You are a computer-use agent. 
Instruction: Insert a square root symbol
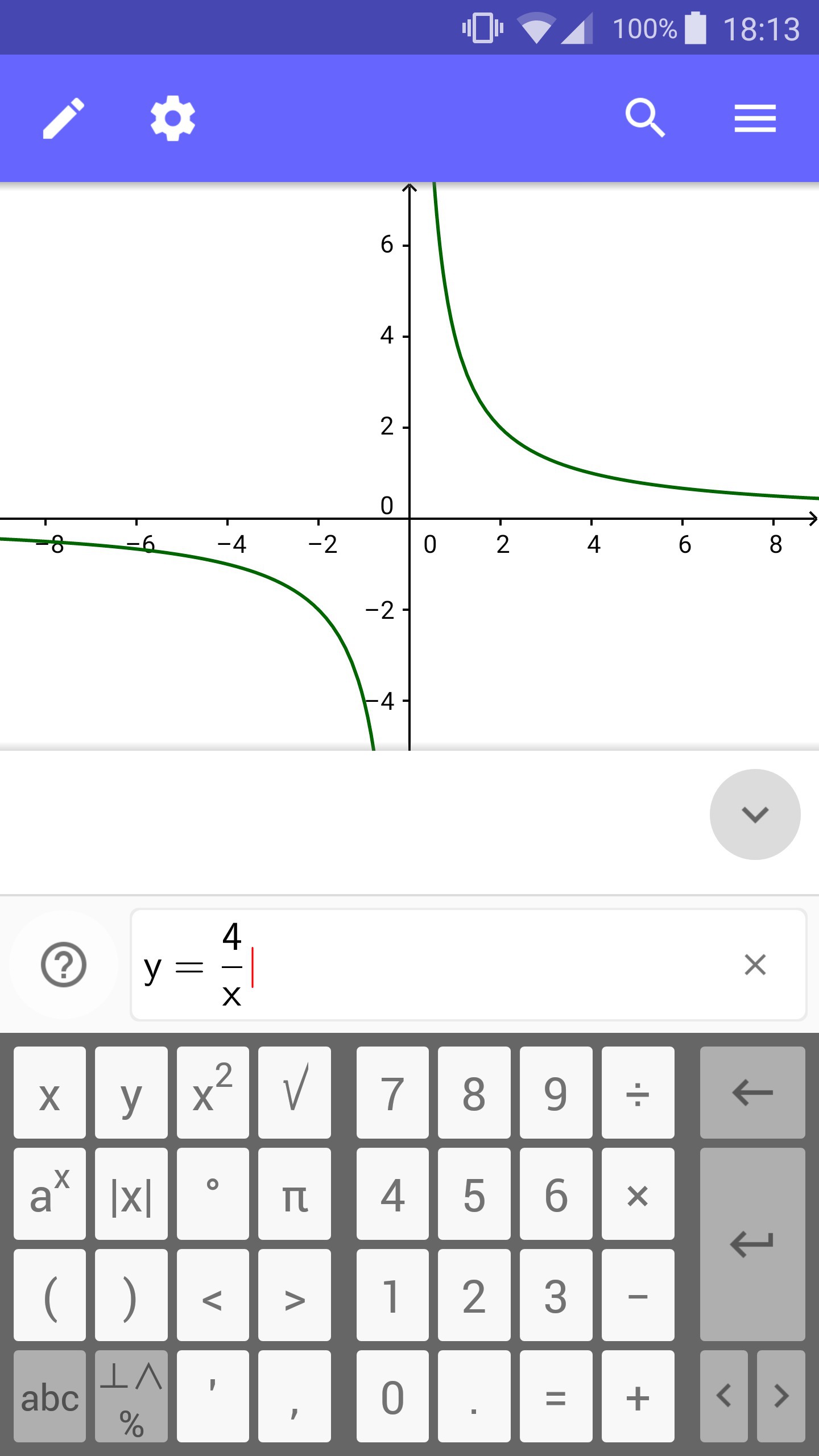point(295,1093)
